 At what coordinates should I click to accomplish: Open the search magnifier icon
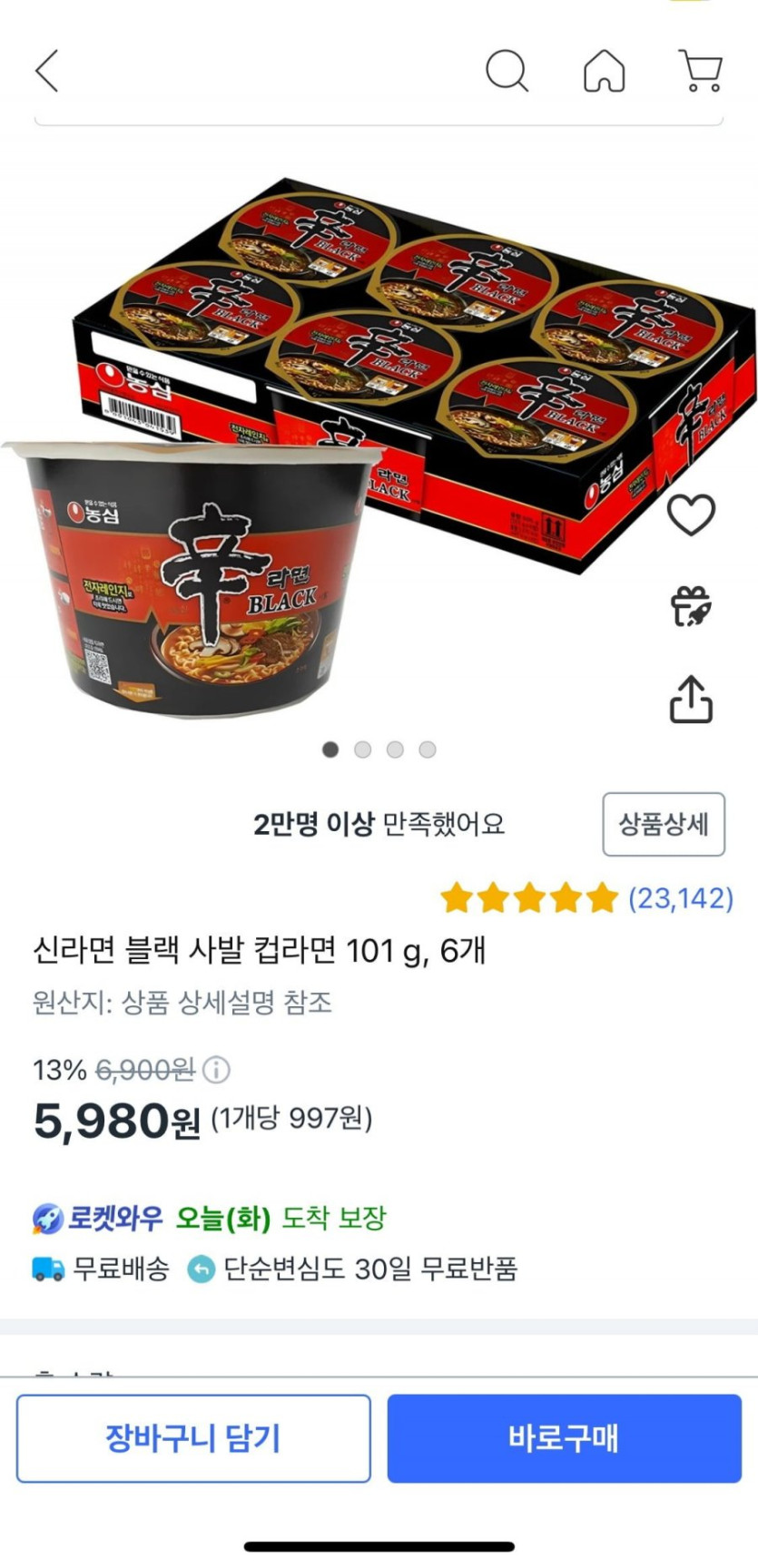click(507, 71)
